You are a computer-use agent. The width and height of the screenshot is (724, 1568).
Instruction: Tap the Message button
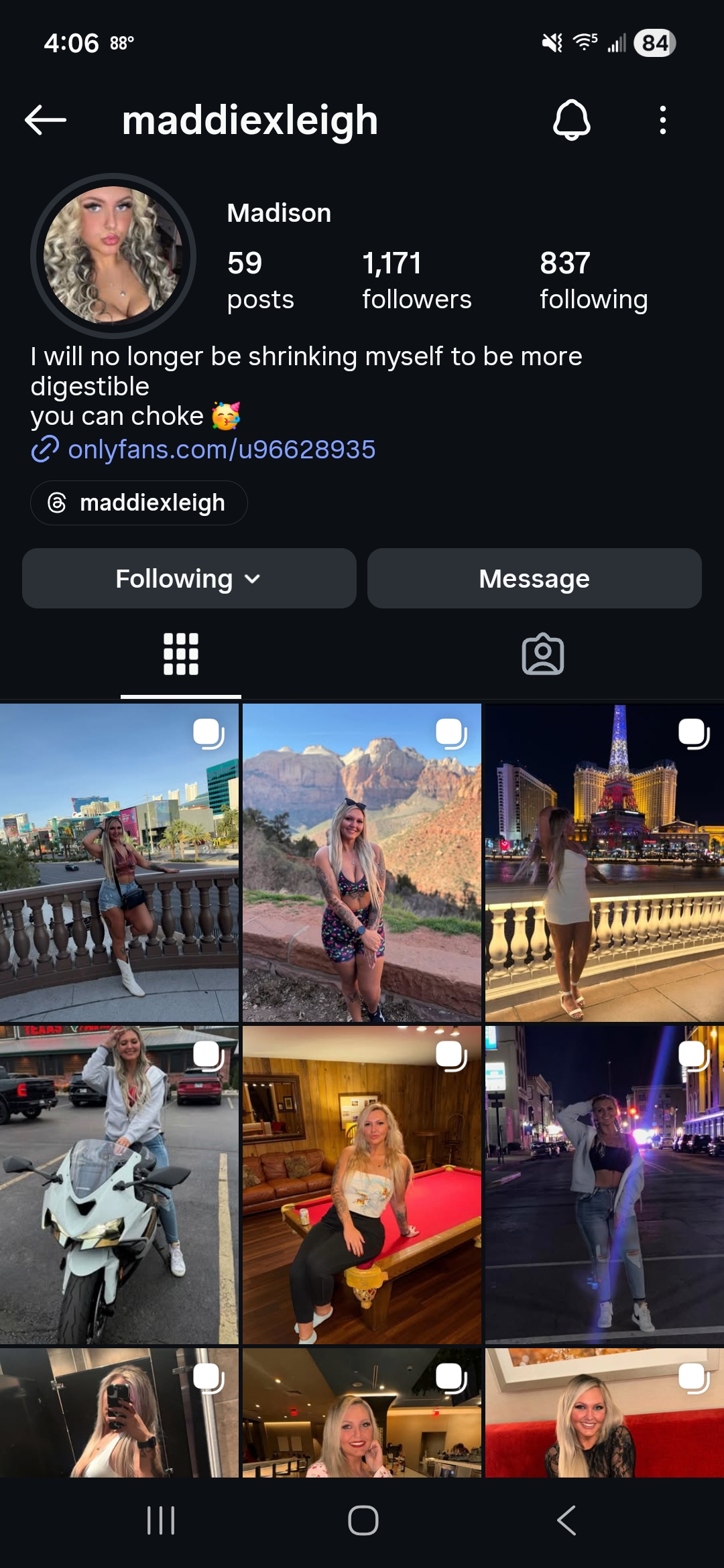click(x=534, y=578)
